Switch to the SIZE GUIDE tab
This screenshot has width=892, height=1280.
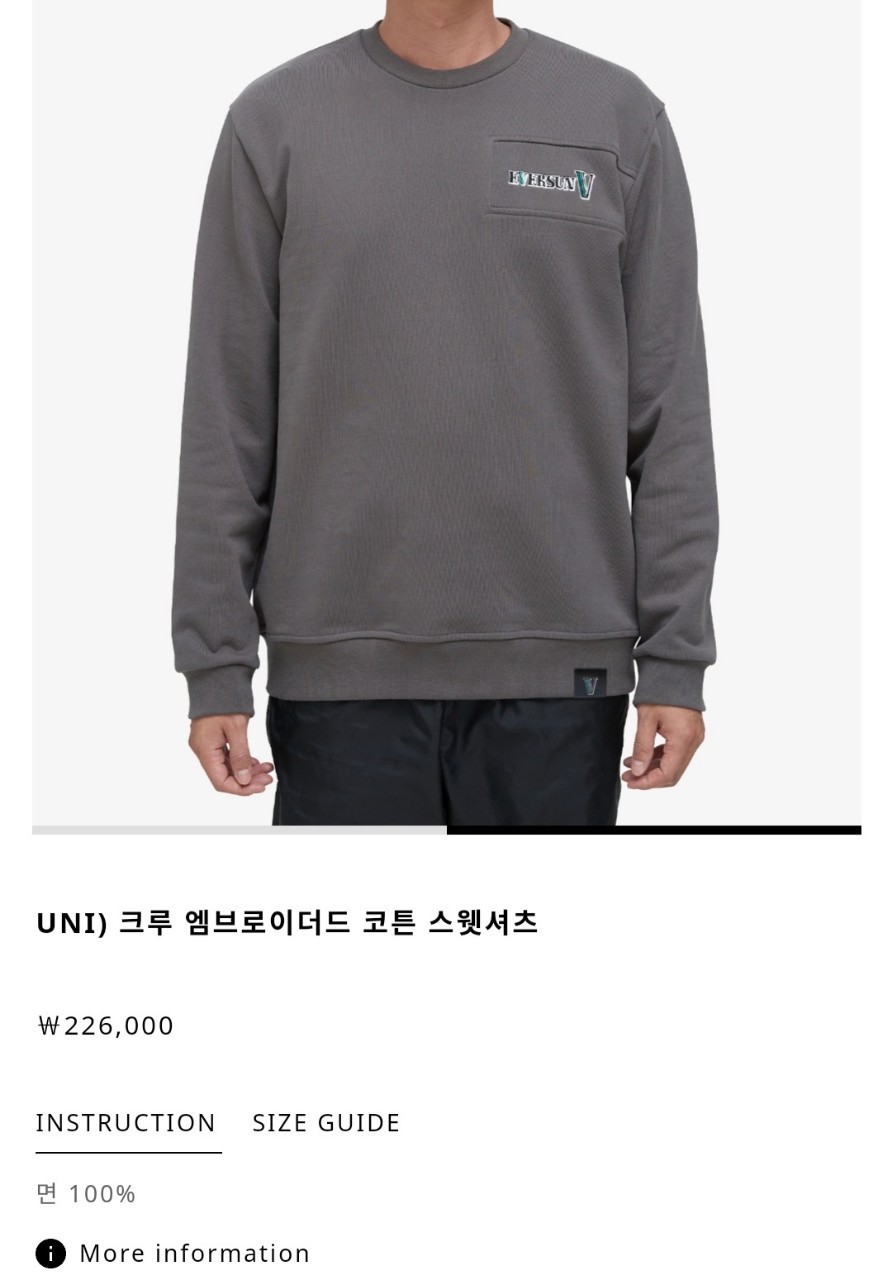pos(326,1123)
